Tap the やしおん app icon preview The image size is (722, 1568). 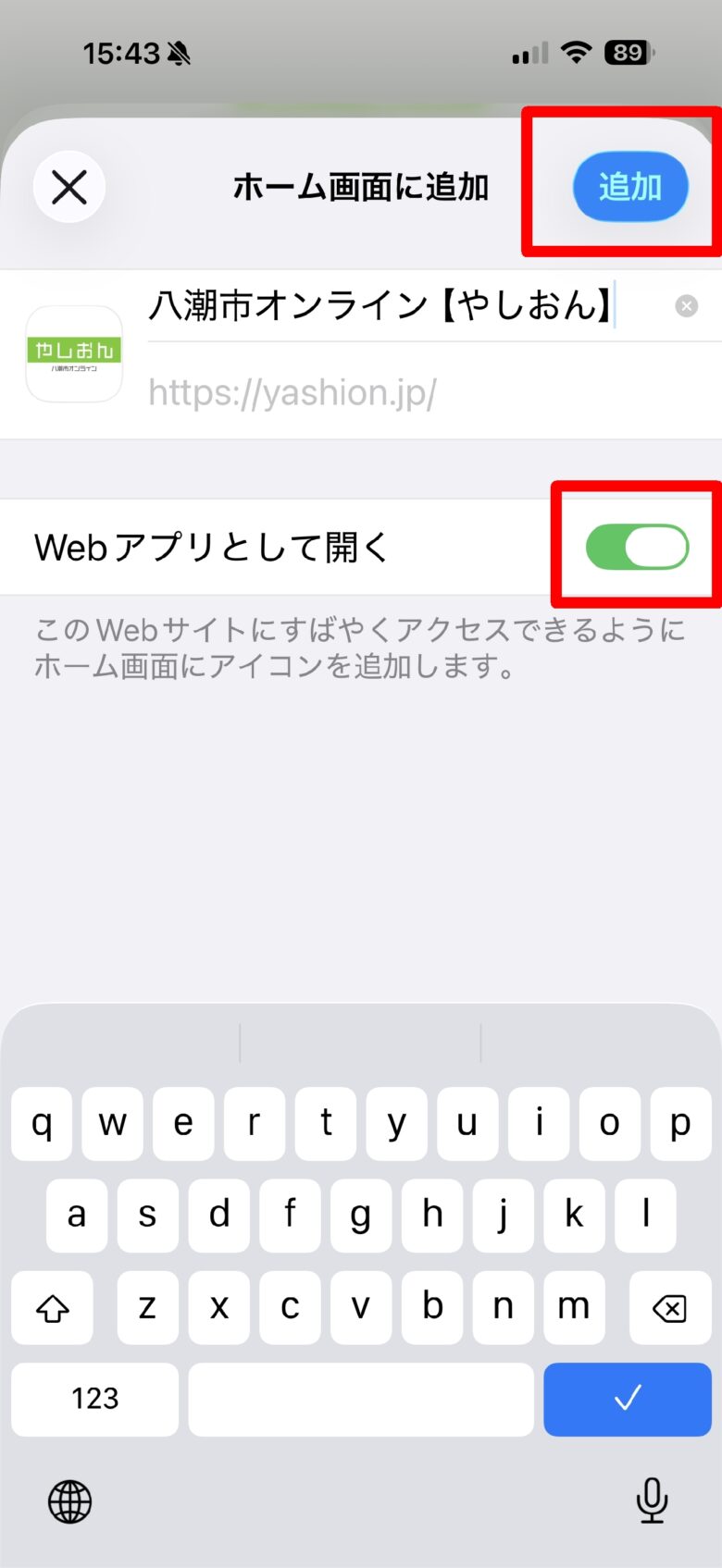point(74,354)
